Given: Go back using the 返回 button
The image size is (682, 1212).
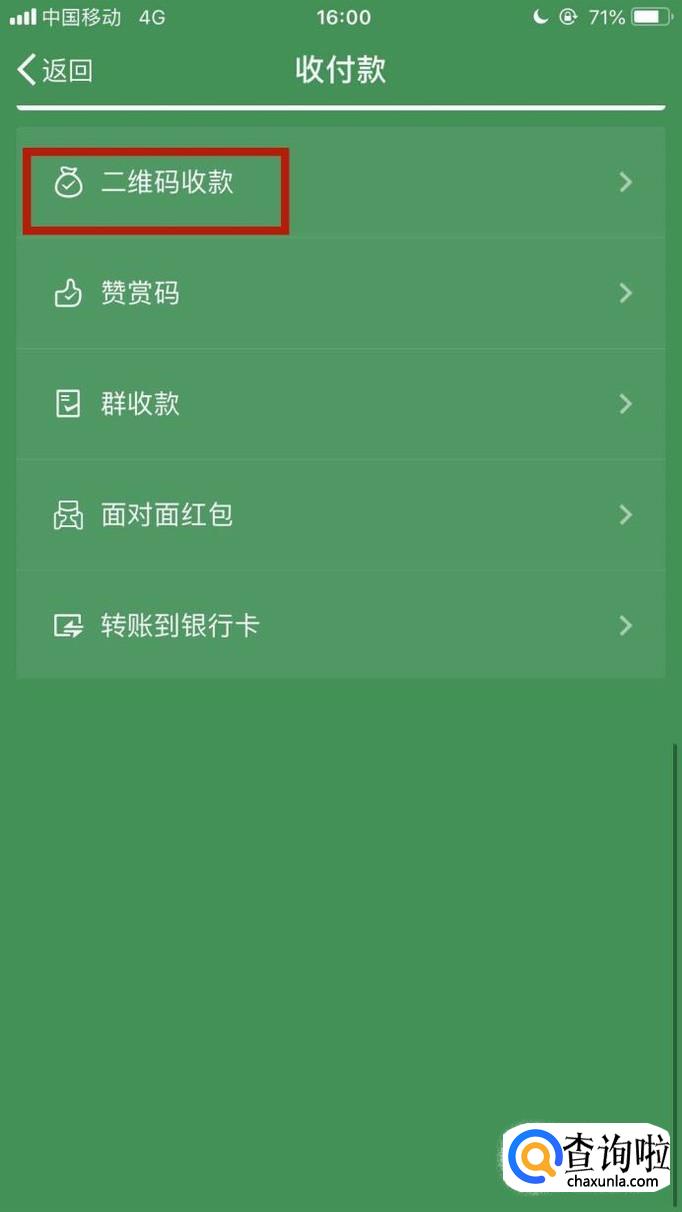Looking at the screenshot, I should (x=56, y=70).
